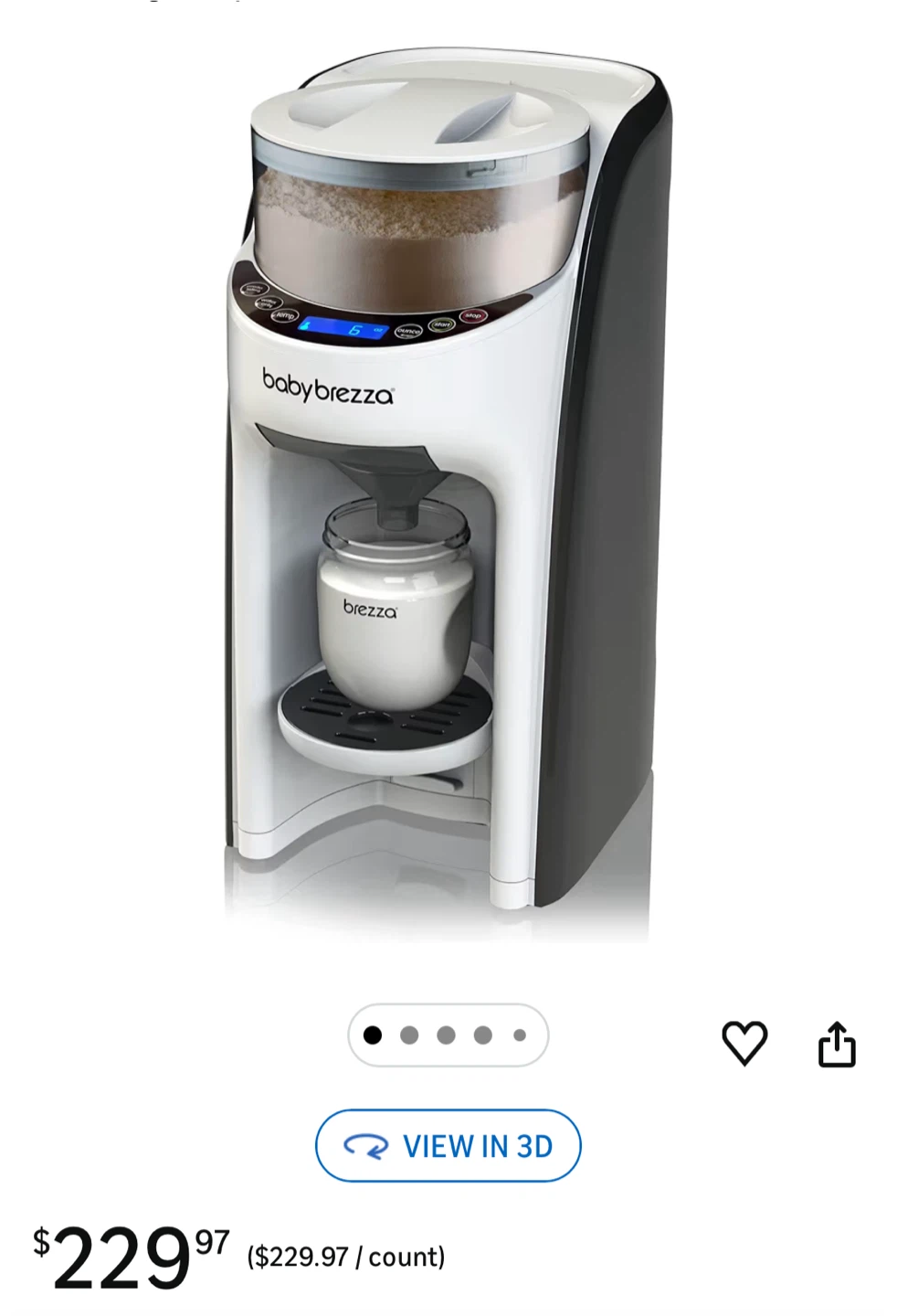Tap the VIEW IN 3D button
Viewport: 897px width, 1316px height.
(448, 1146)
